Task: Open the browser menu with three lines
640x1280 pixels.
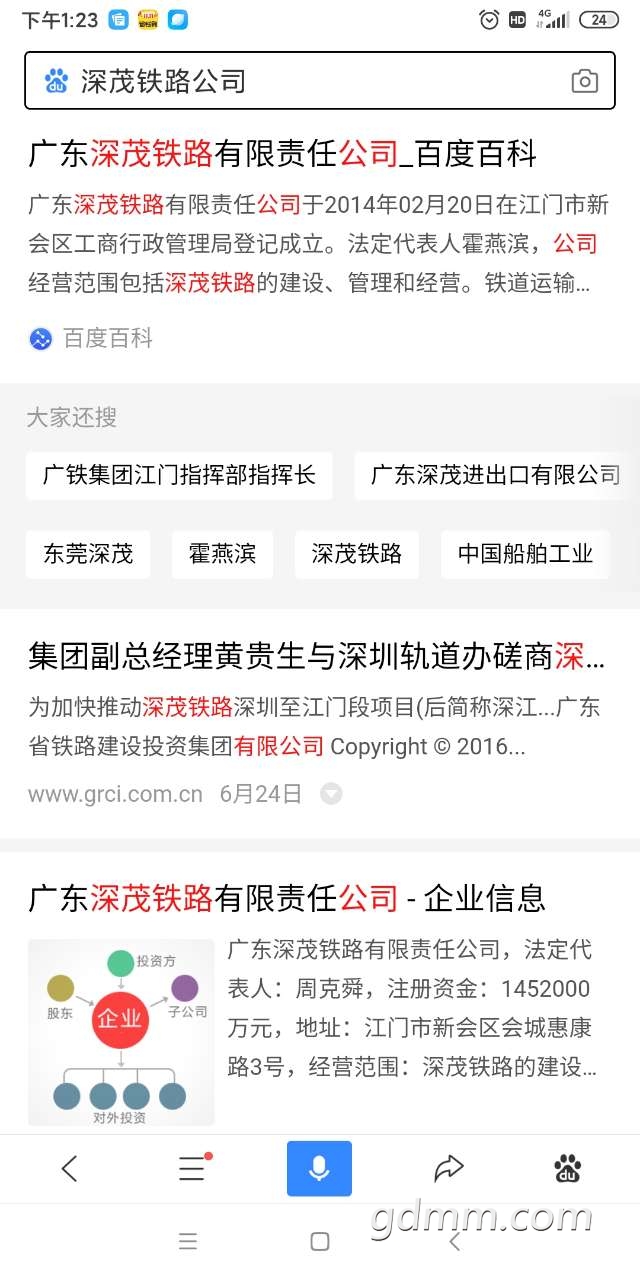Action: [x=192, y=1168]
